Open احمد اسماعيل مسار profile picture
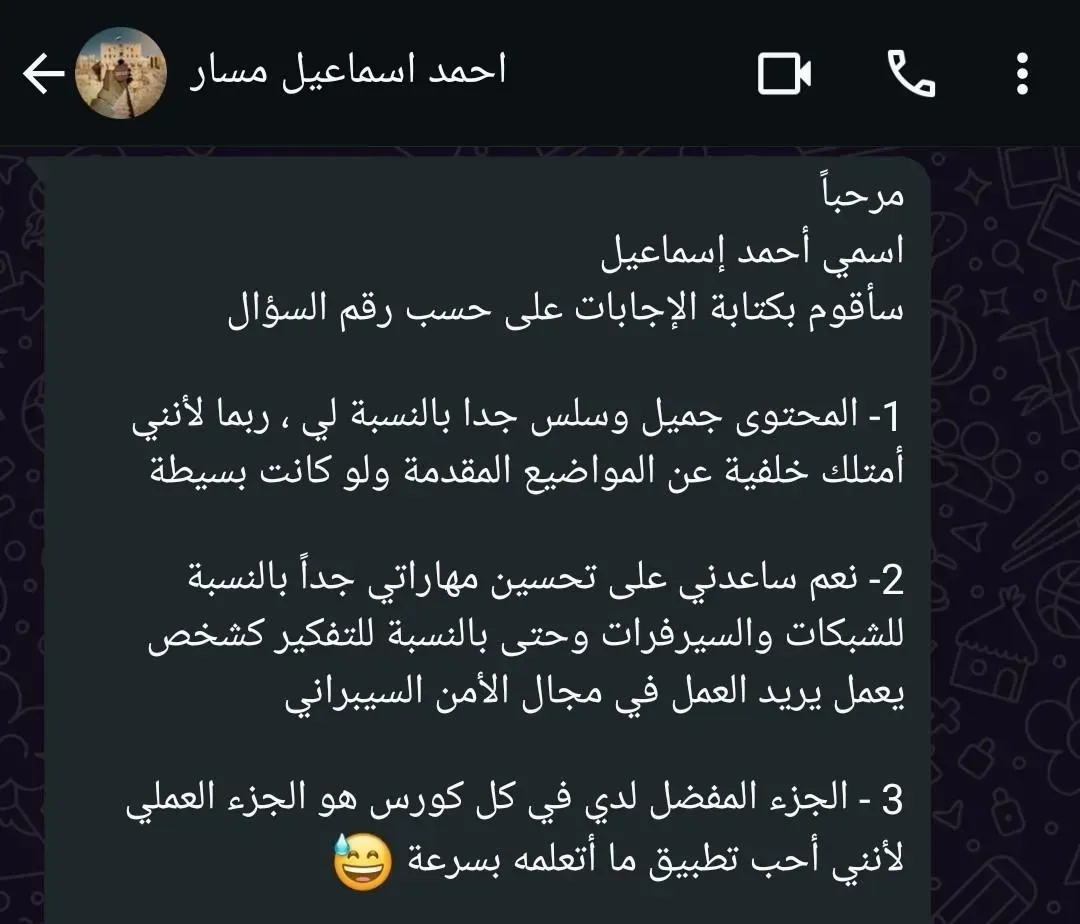The image size is (1080, 924). tap(120, 75)
